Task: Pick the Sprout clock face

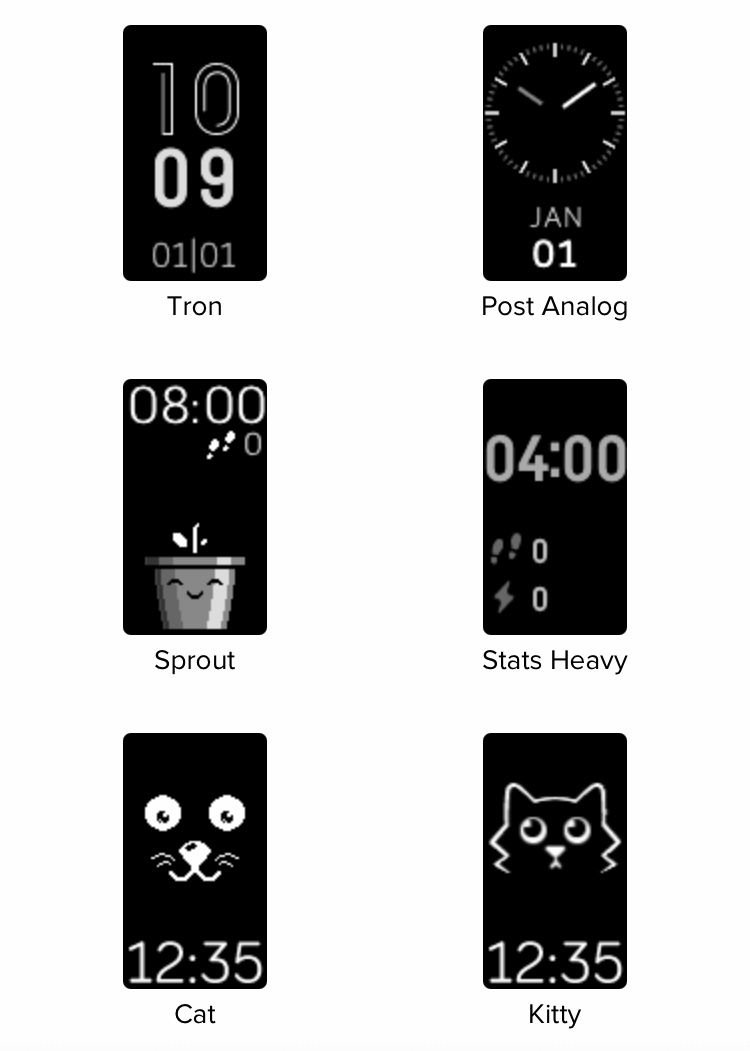Action: click(x=195, y=507)
